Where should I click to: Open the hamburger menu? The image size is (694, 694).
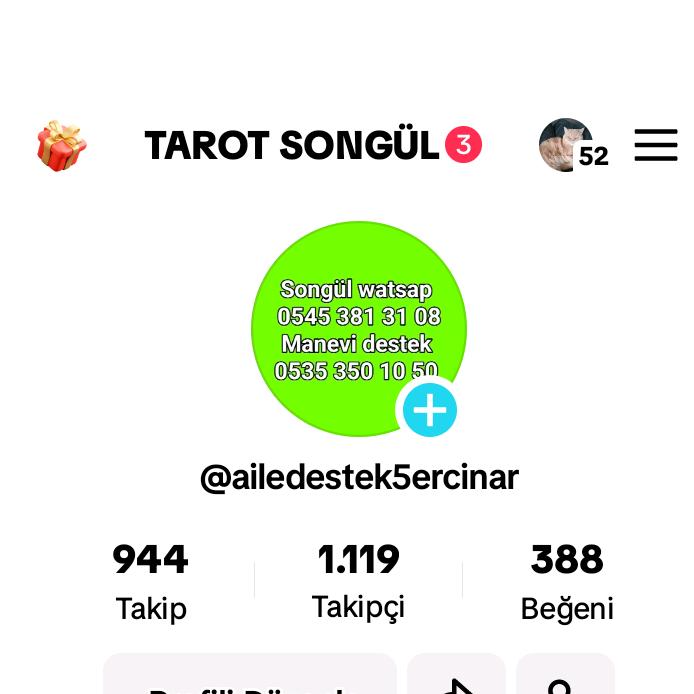click(x=656, y=146)
